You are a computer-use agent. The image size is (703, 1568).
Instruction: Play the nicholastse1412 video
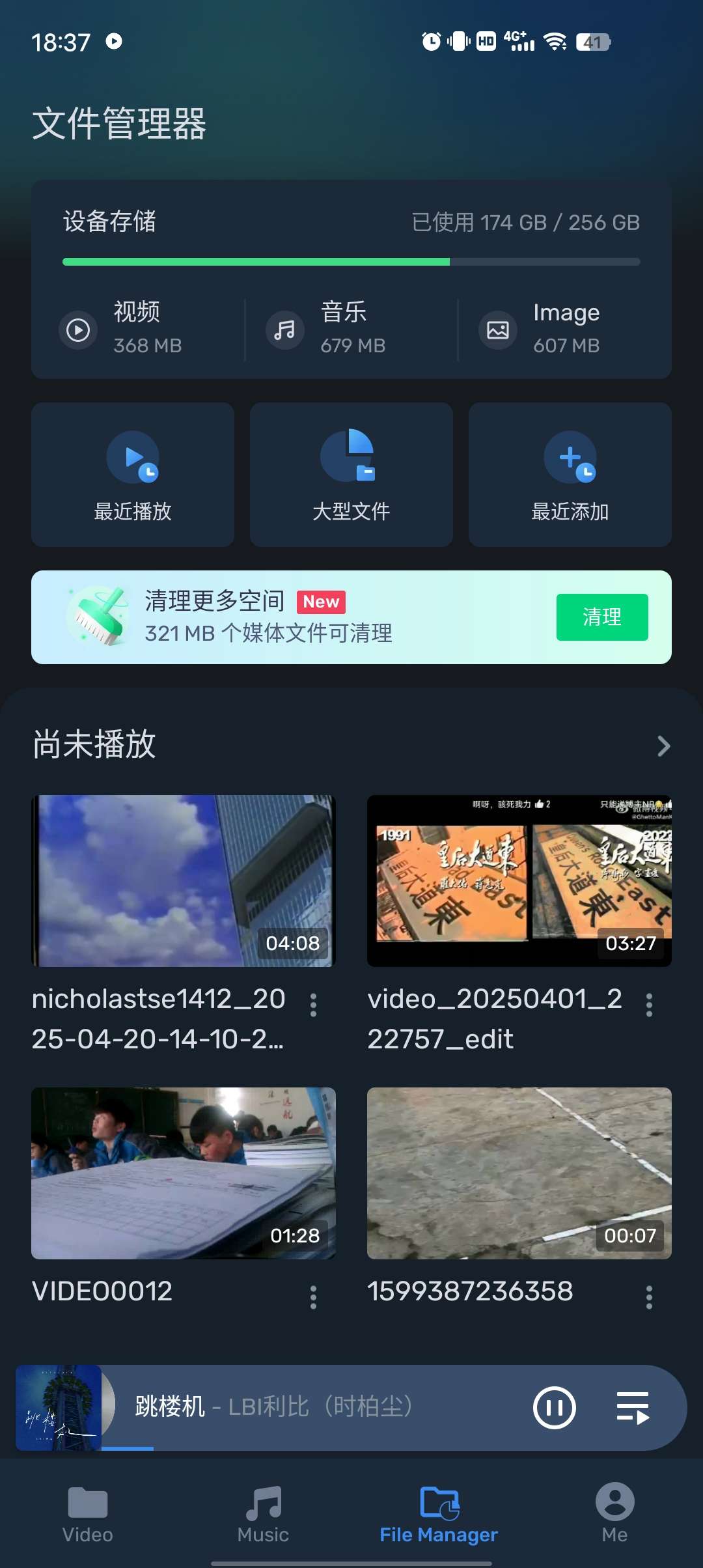coord(184,880)
